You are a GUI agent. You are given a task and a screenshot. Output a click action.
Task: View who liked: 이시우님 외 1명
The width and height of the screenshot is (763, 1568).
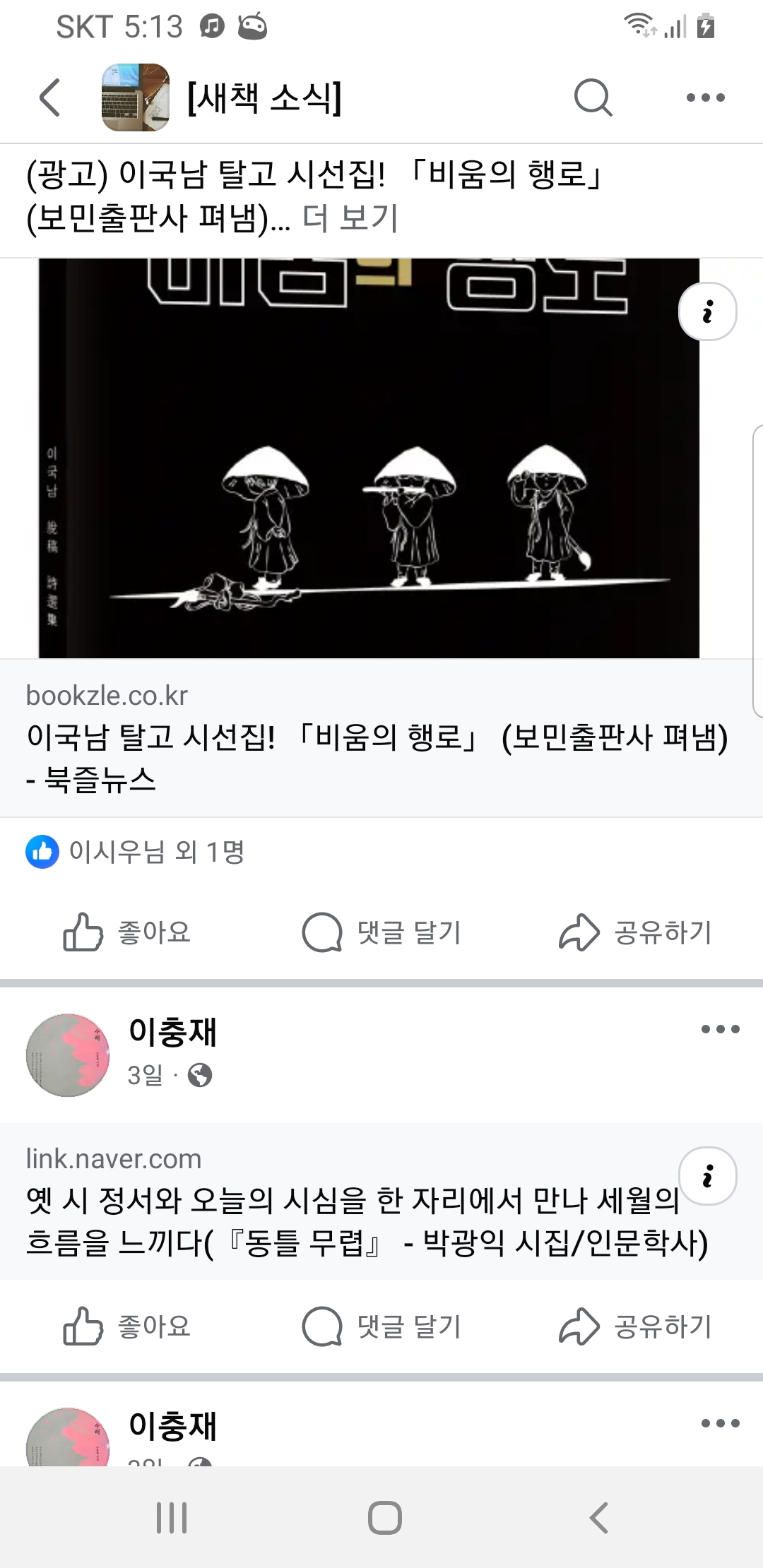155,852
